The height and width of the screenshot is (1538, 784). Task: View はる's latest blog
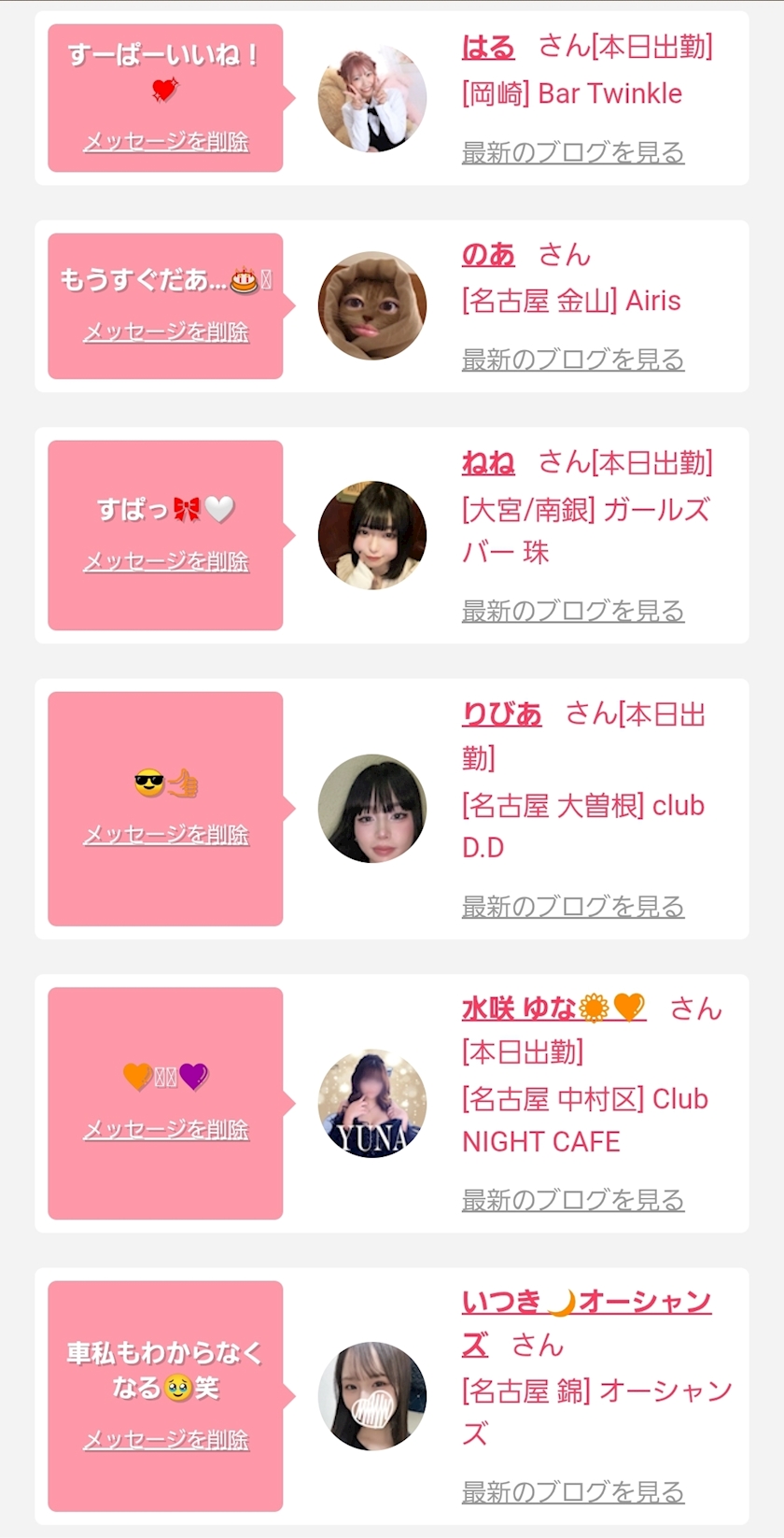pyautogui.click(x=573, y=152)
